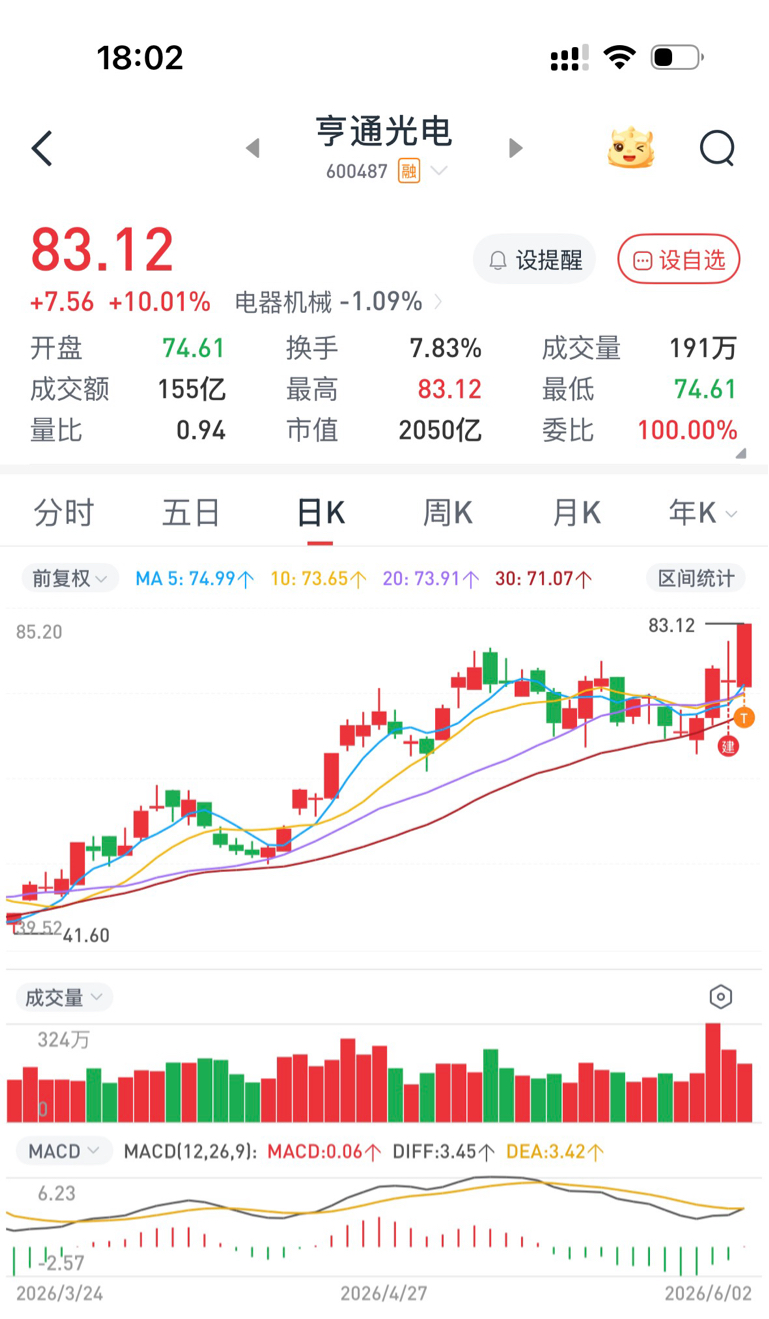
Task: Tap the winking mascot icon
Action: (x=631, y=148)
